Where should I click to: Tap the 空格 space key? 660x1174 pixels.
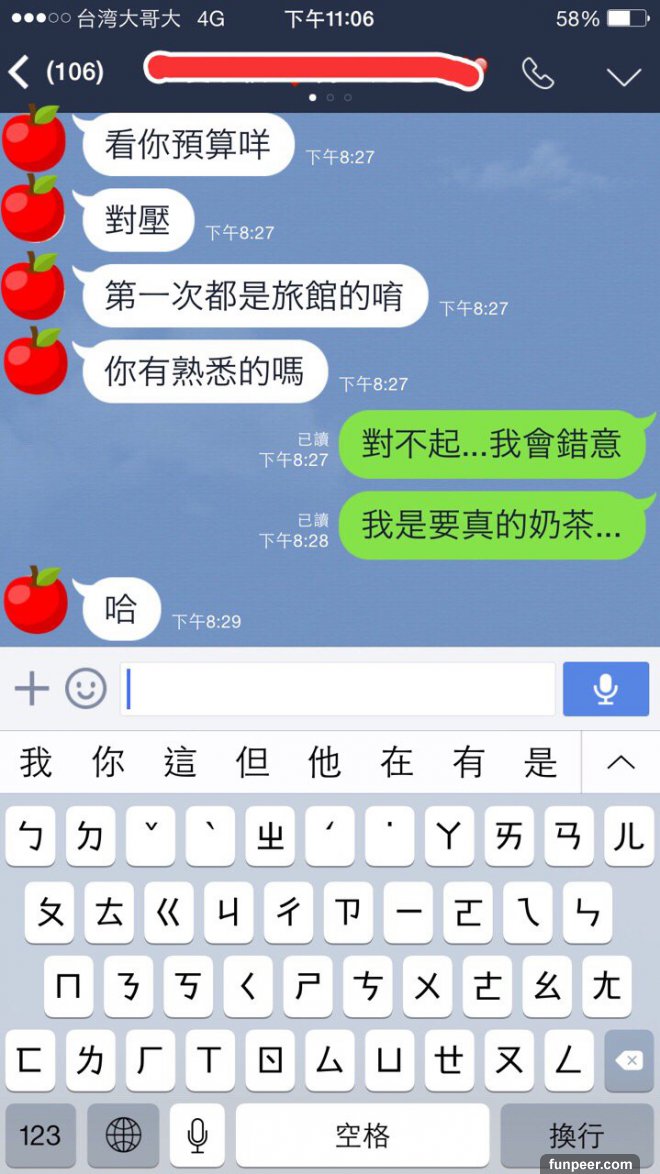pyautogui.click(x=362, y=1135)
